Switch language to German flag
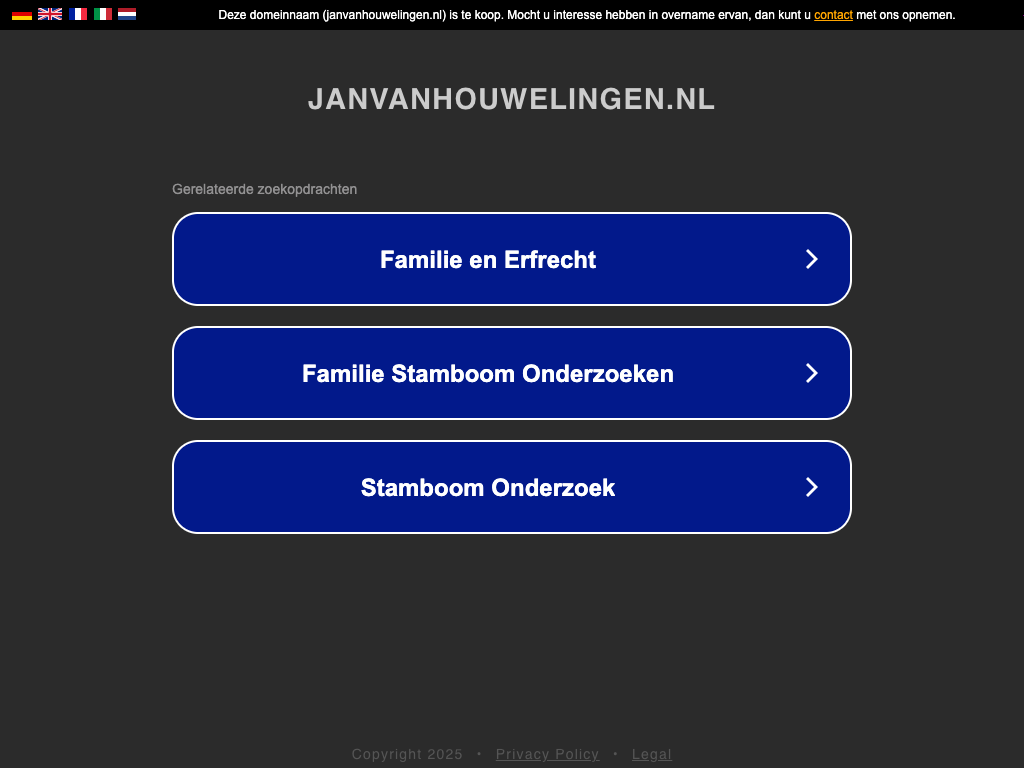Screen dimensions: 1024x768 click(22, 14)
